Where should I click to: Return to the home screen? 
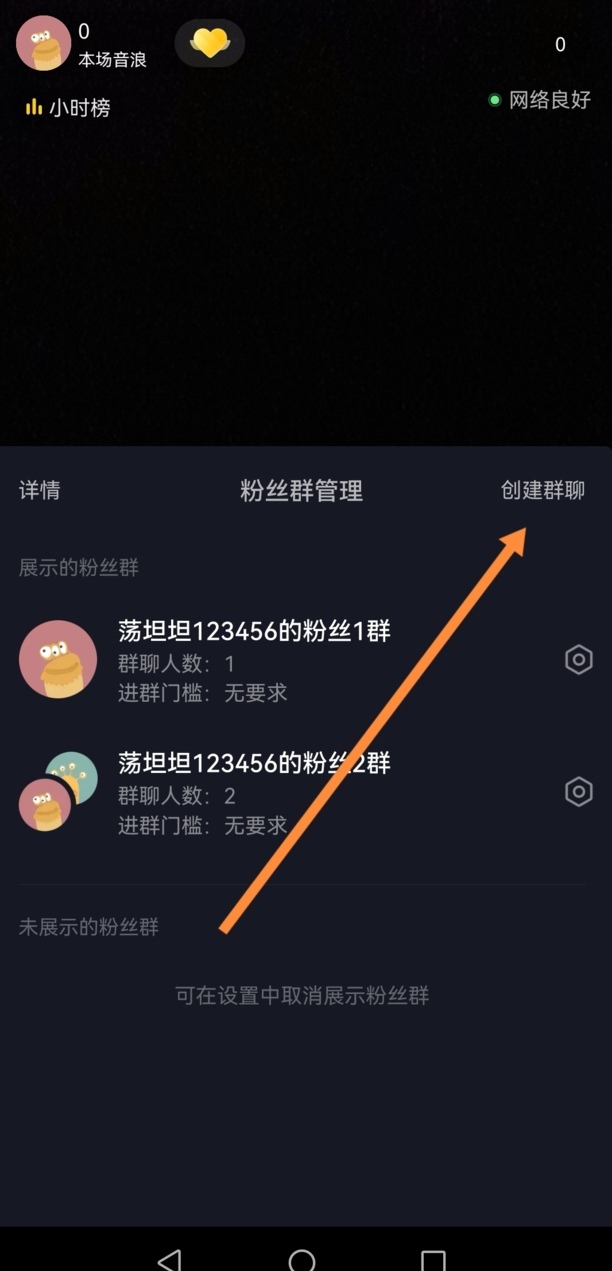(x=302, y=1259)
